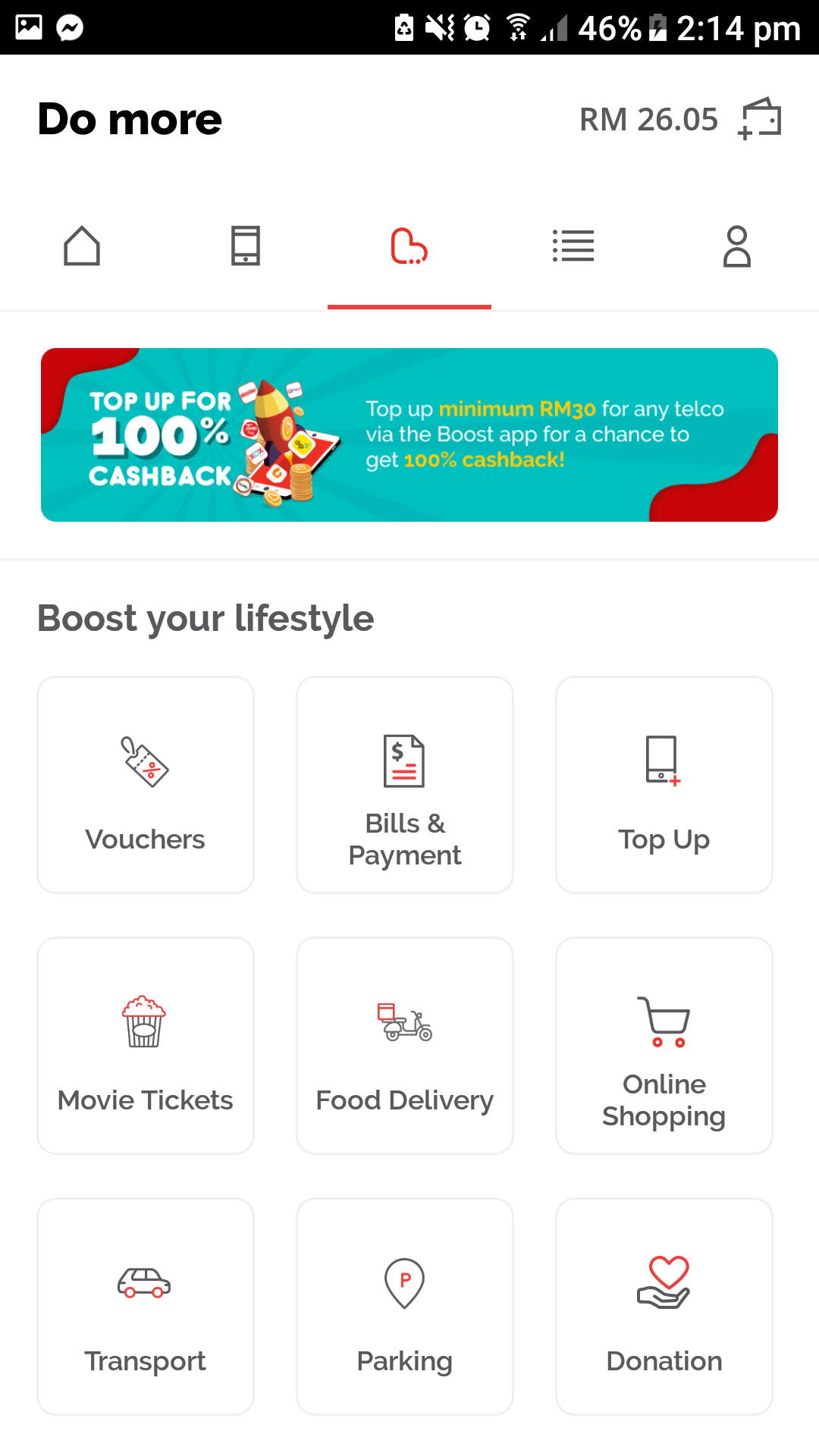Open the 100% cashback top up banner

click(x=409, y=435)
